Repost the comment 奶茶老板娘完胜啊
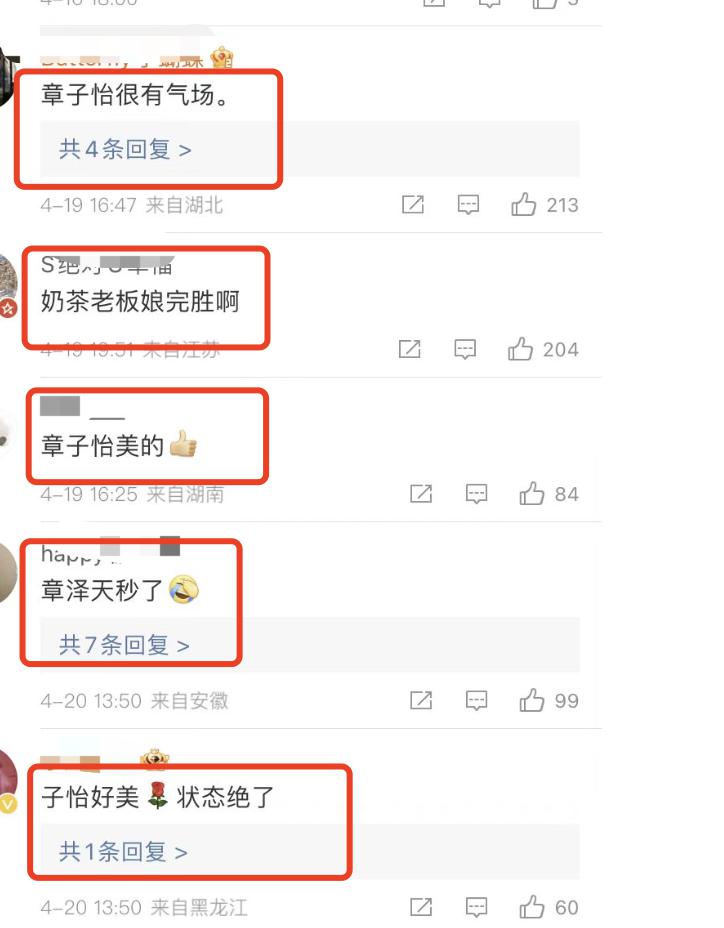 pos(409,349)
